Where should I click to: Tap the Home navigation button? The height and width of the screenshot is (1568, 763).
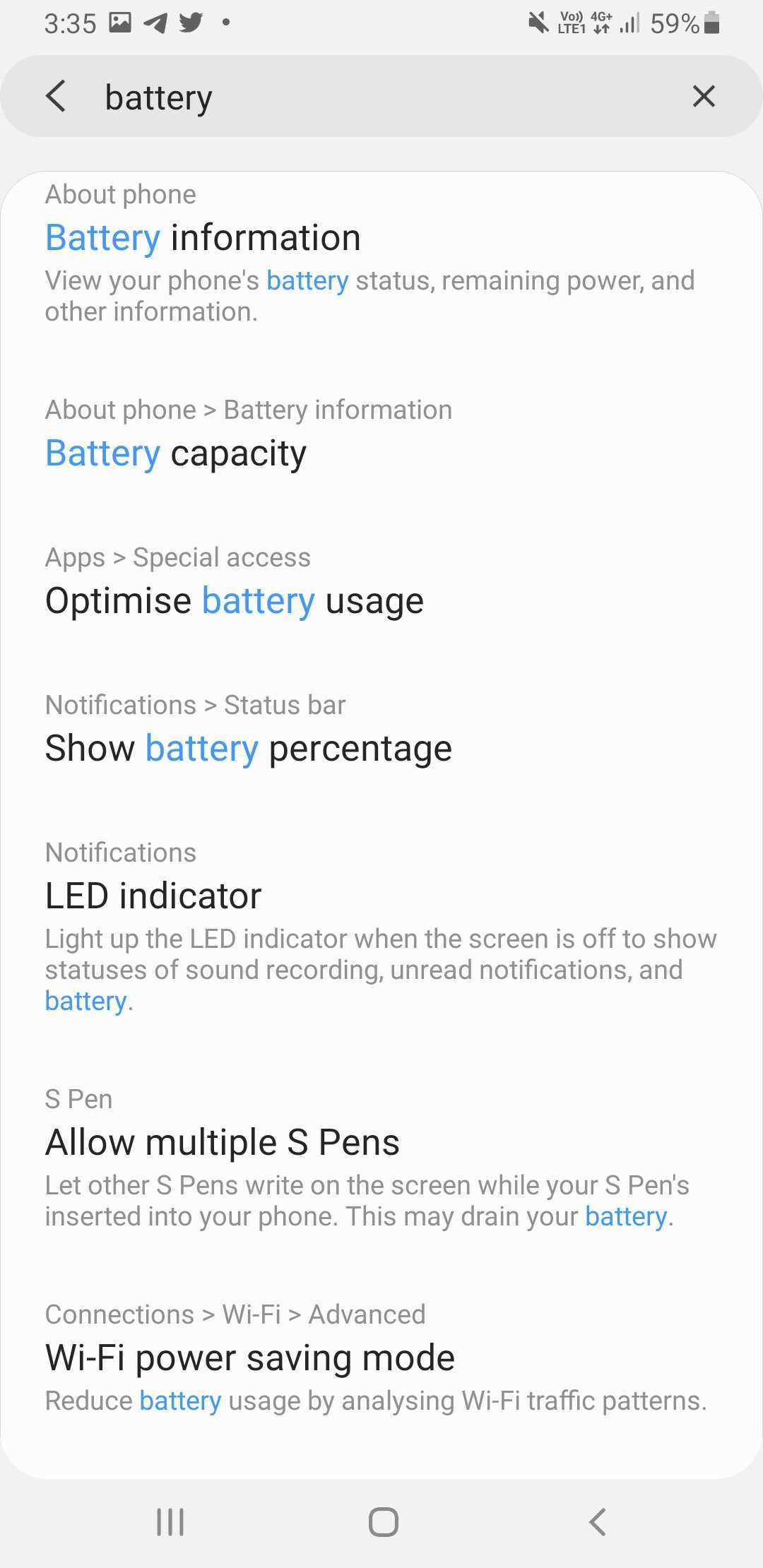[381, 1523]
